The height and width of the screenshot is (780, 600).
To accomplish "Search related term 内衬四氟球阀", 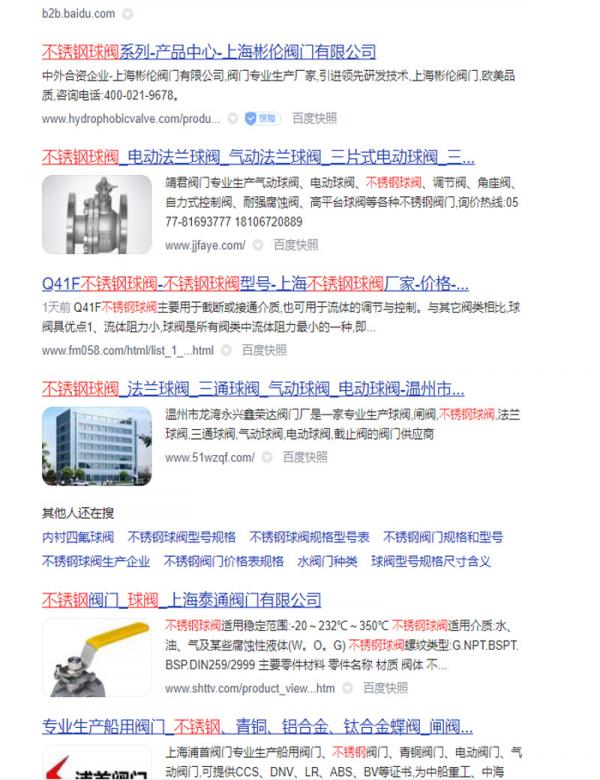I will coord(78,537).
